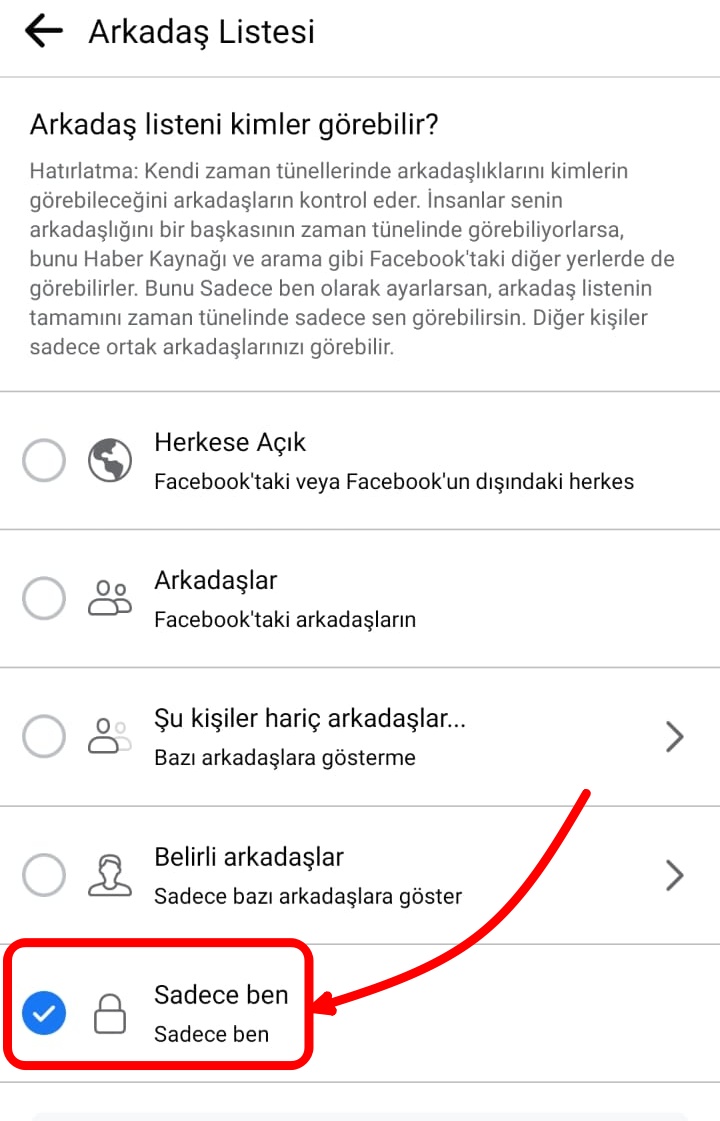Select the Belirli arkadaşlar radio button
Image resolution: width=720 pixels, height=1121 pixels.
point(43,874)
